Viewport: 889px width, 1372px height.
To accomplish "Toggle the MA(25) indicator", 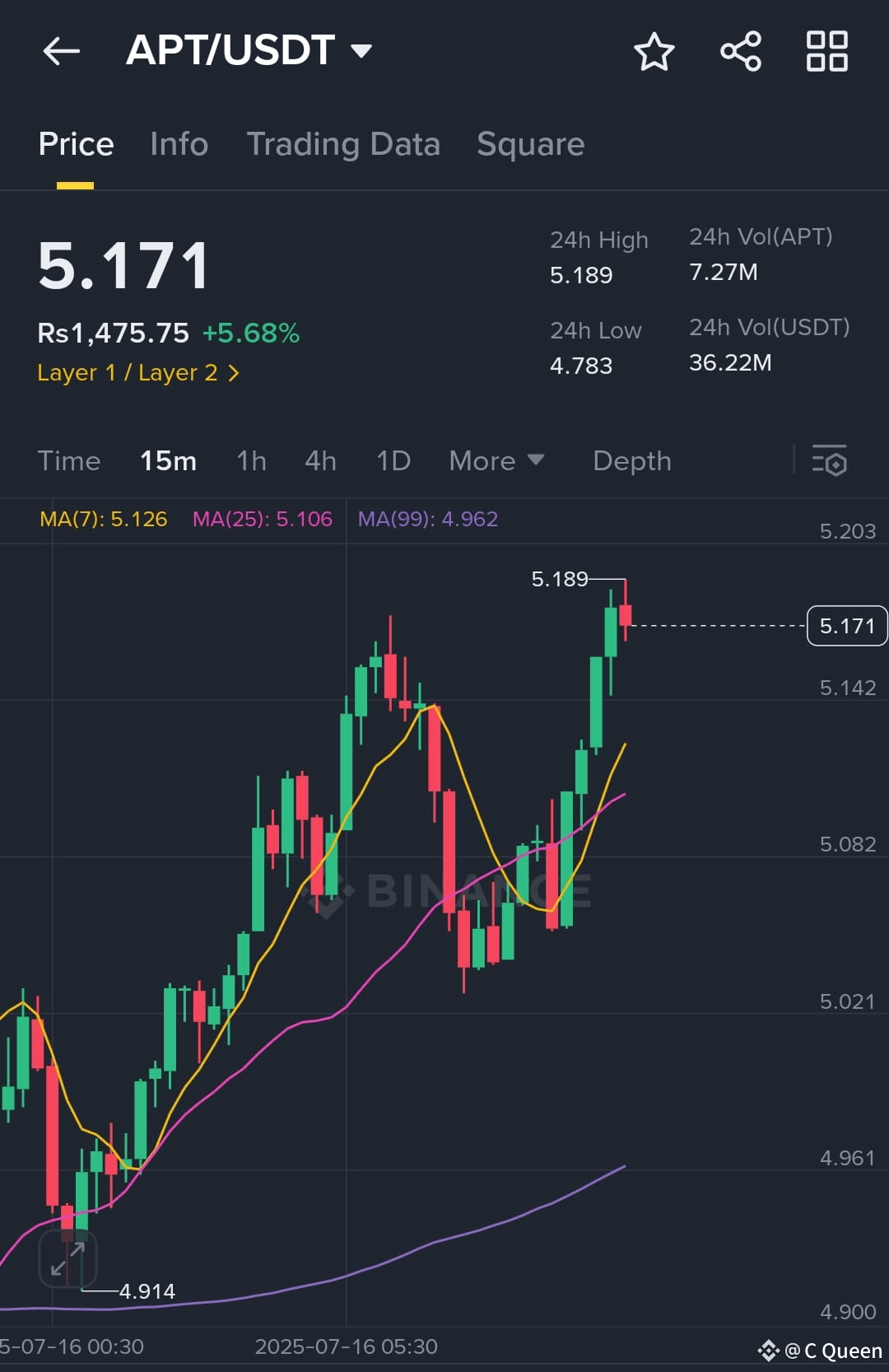I will point(263,520).
